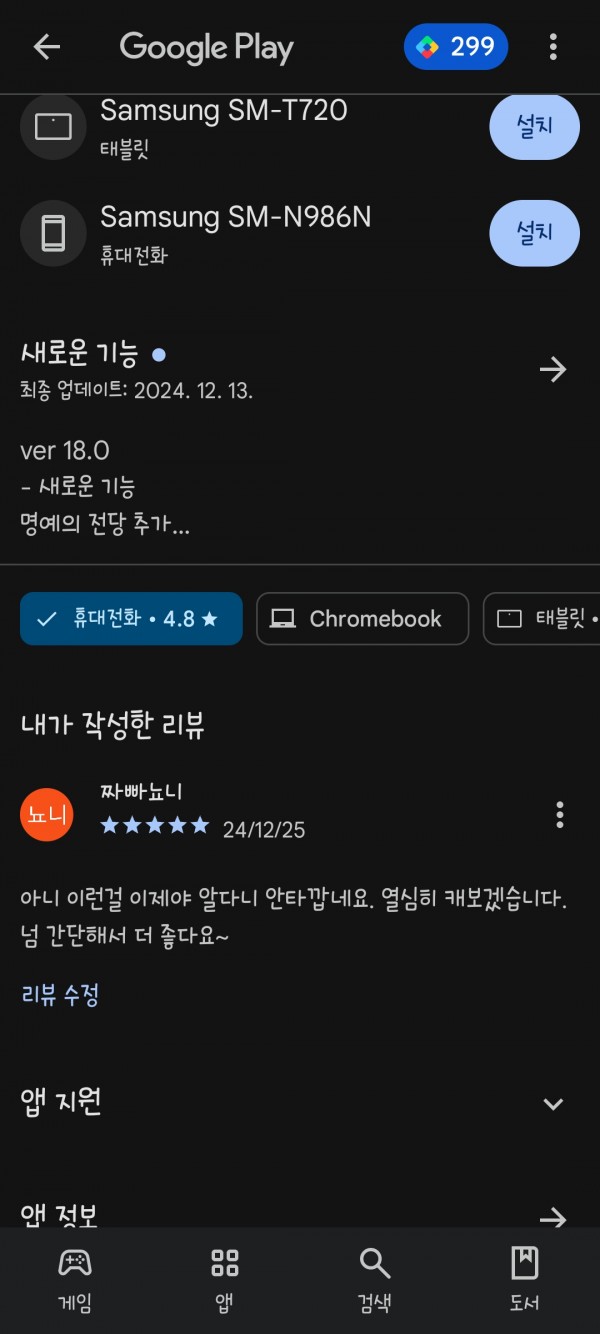Open the 새로운 기능 details arrow

coord(553,370)
